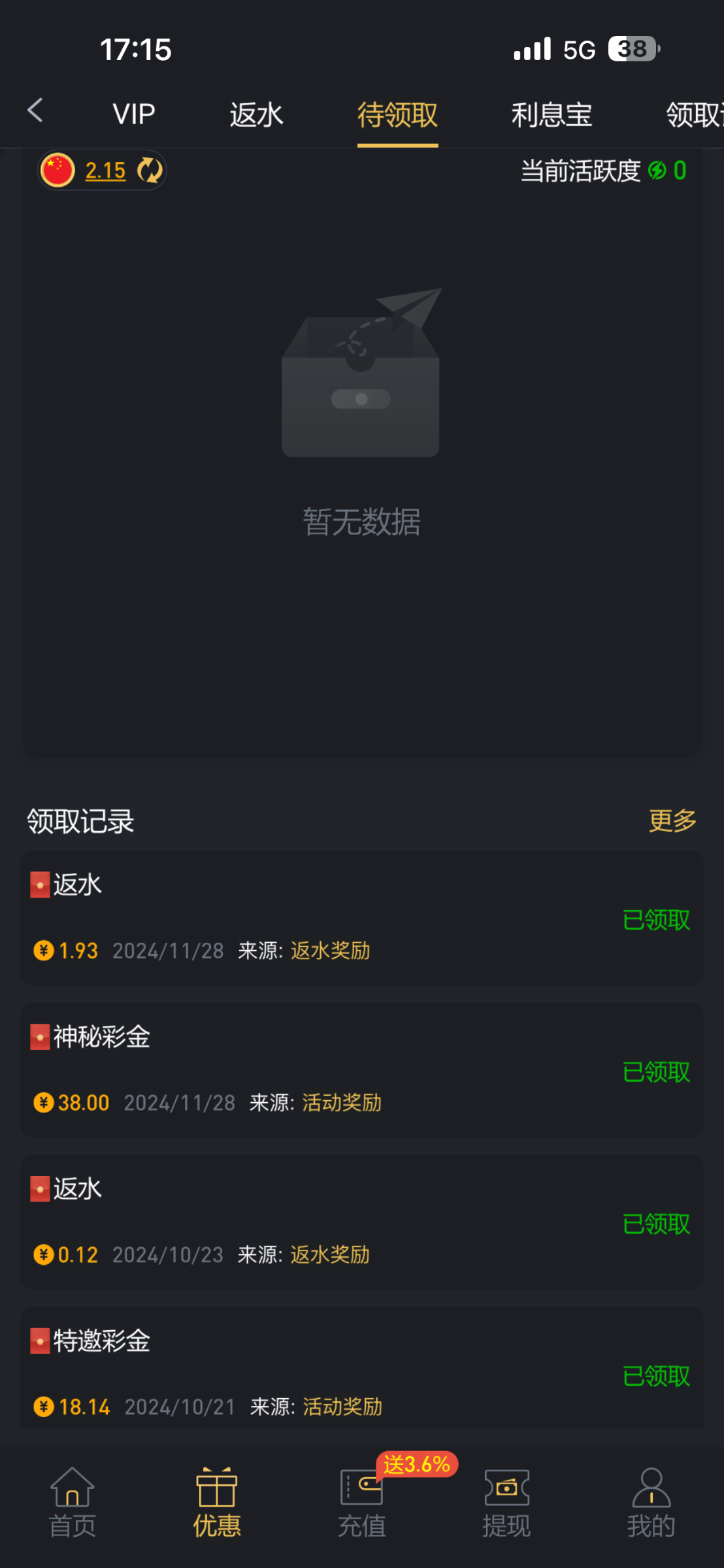View more claim records via 更多

tap(672, 821)
